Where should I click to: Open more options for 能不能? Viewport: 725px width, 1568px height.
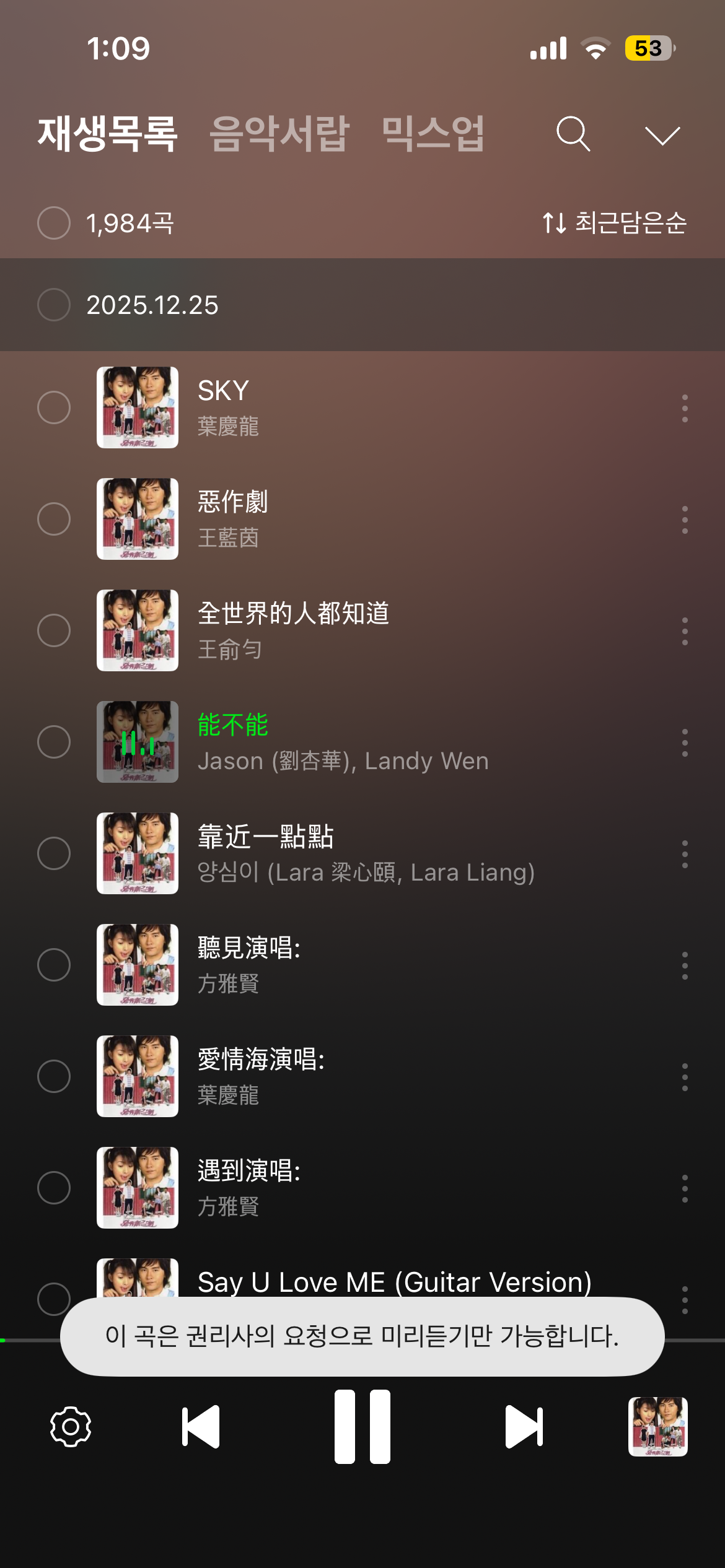(x=685, y=743)
